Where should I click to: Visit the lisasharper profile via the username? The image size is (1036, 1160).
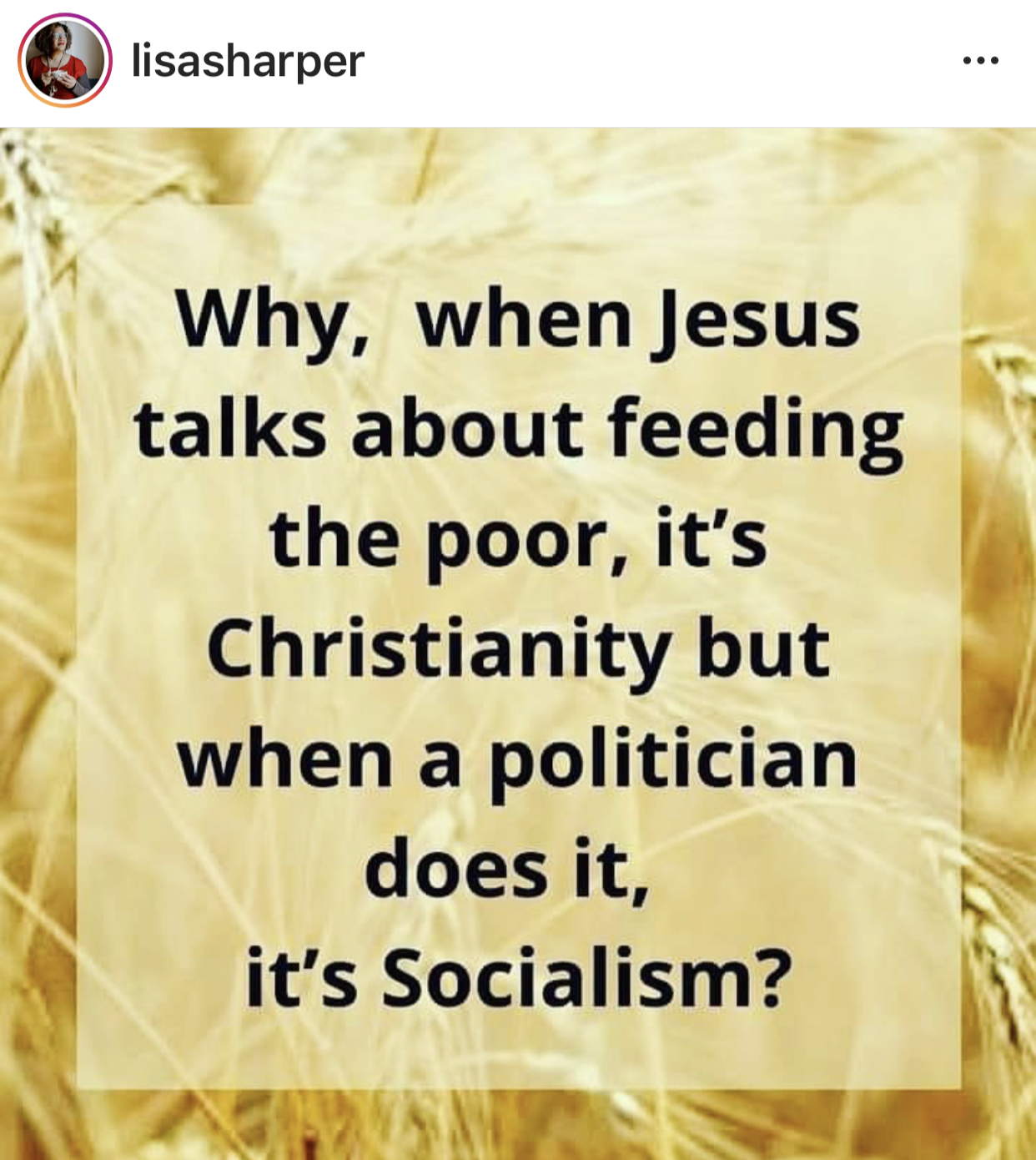(248, 61)
